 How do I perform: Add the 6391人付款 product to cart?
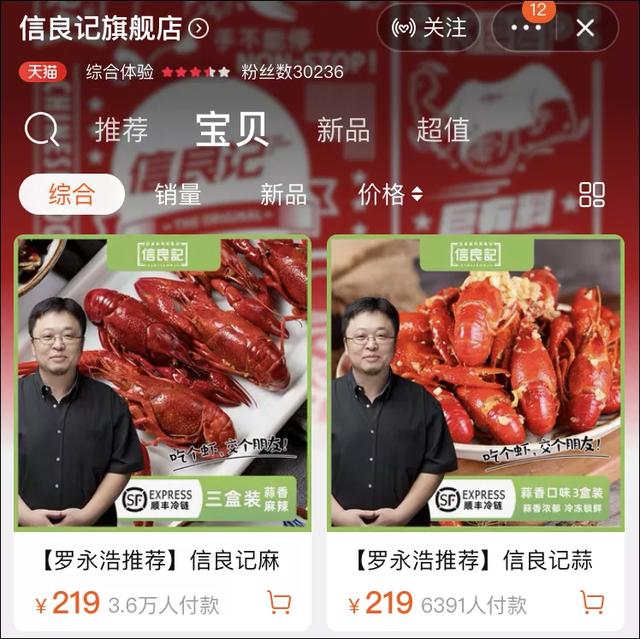click(x=592, y=602)
